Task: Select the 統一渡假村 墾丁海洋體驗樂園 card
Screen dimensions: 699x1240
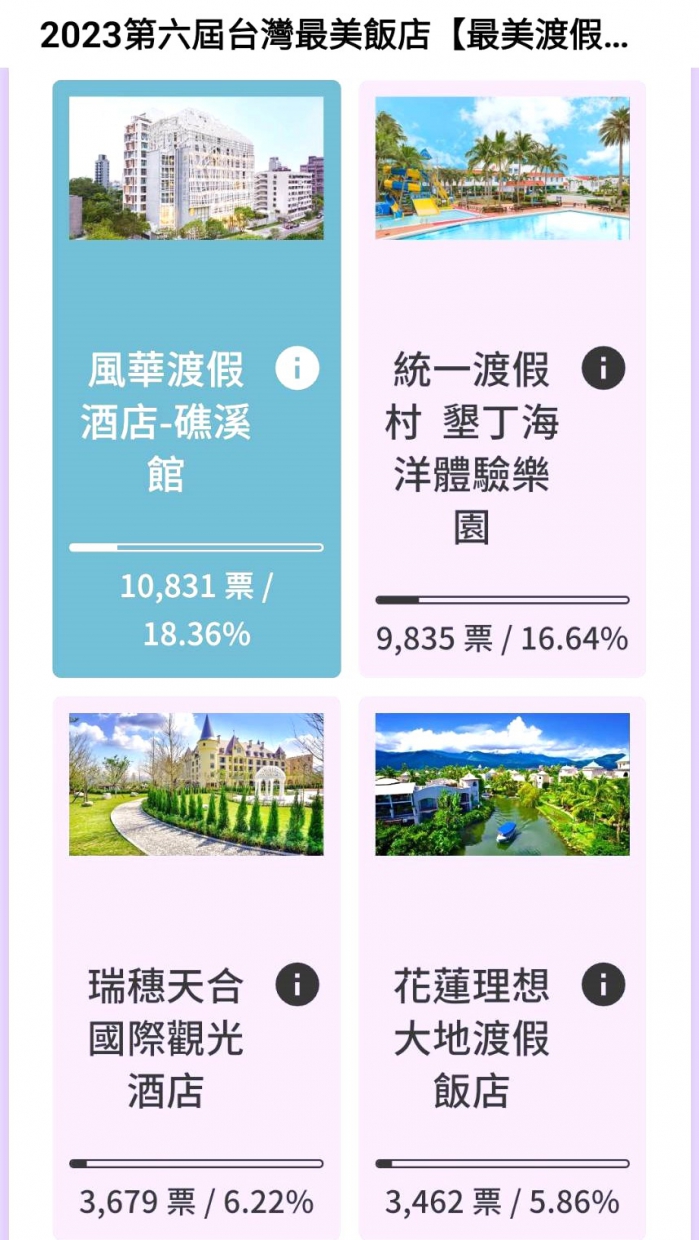Action: 502,379
